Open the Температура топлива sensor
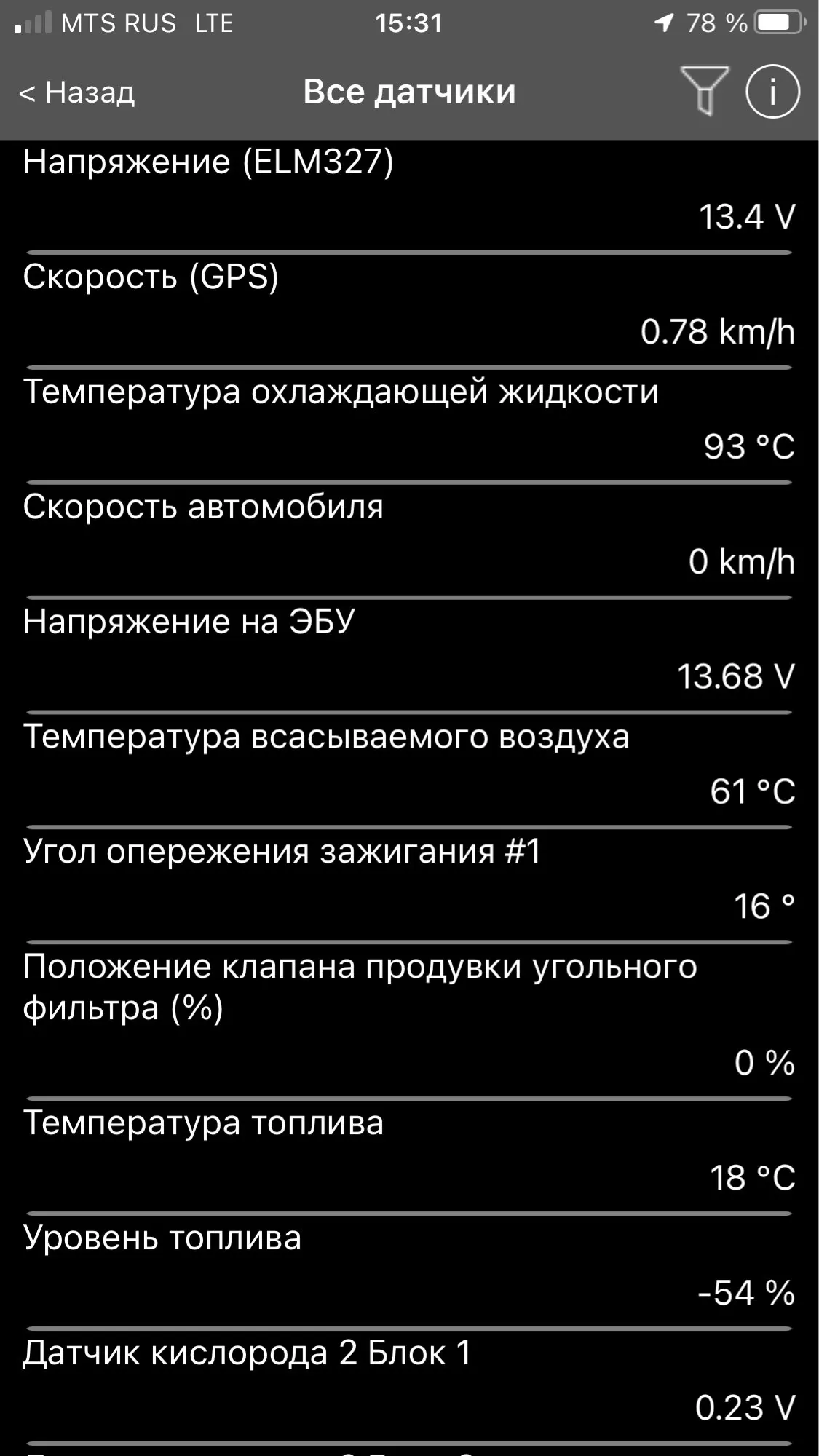The height and width of the screenshot is (1456, 819). point(408,1152)
